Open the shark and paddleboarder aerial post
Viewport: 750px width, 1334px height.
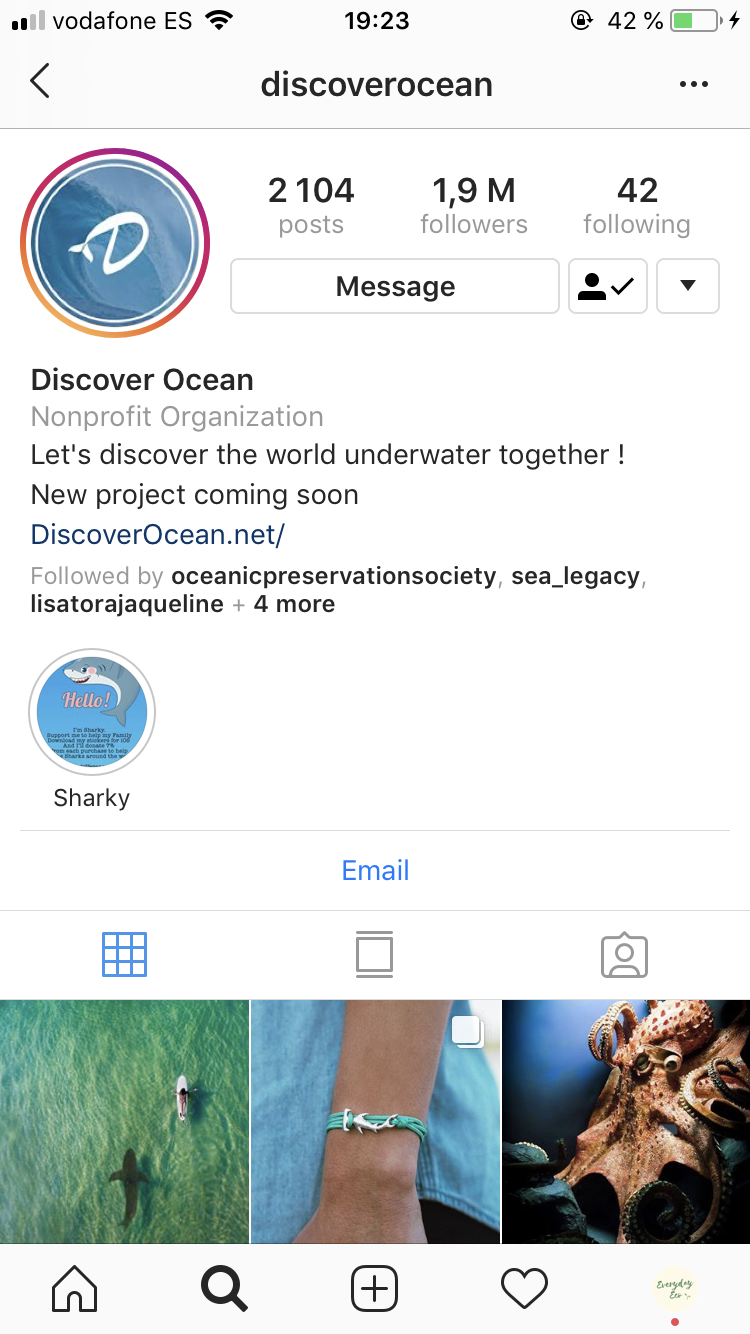click(x=124, y=1122)
